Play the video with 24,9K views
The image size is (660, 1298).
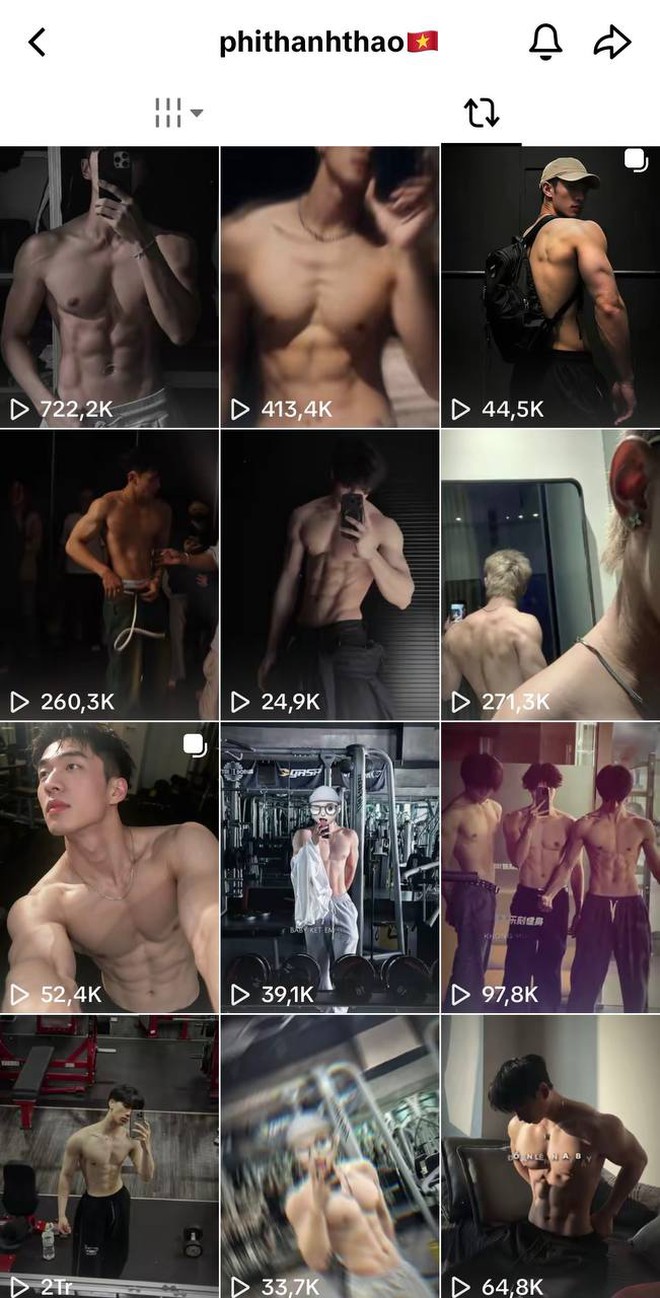coord(329,575)
